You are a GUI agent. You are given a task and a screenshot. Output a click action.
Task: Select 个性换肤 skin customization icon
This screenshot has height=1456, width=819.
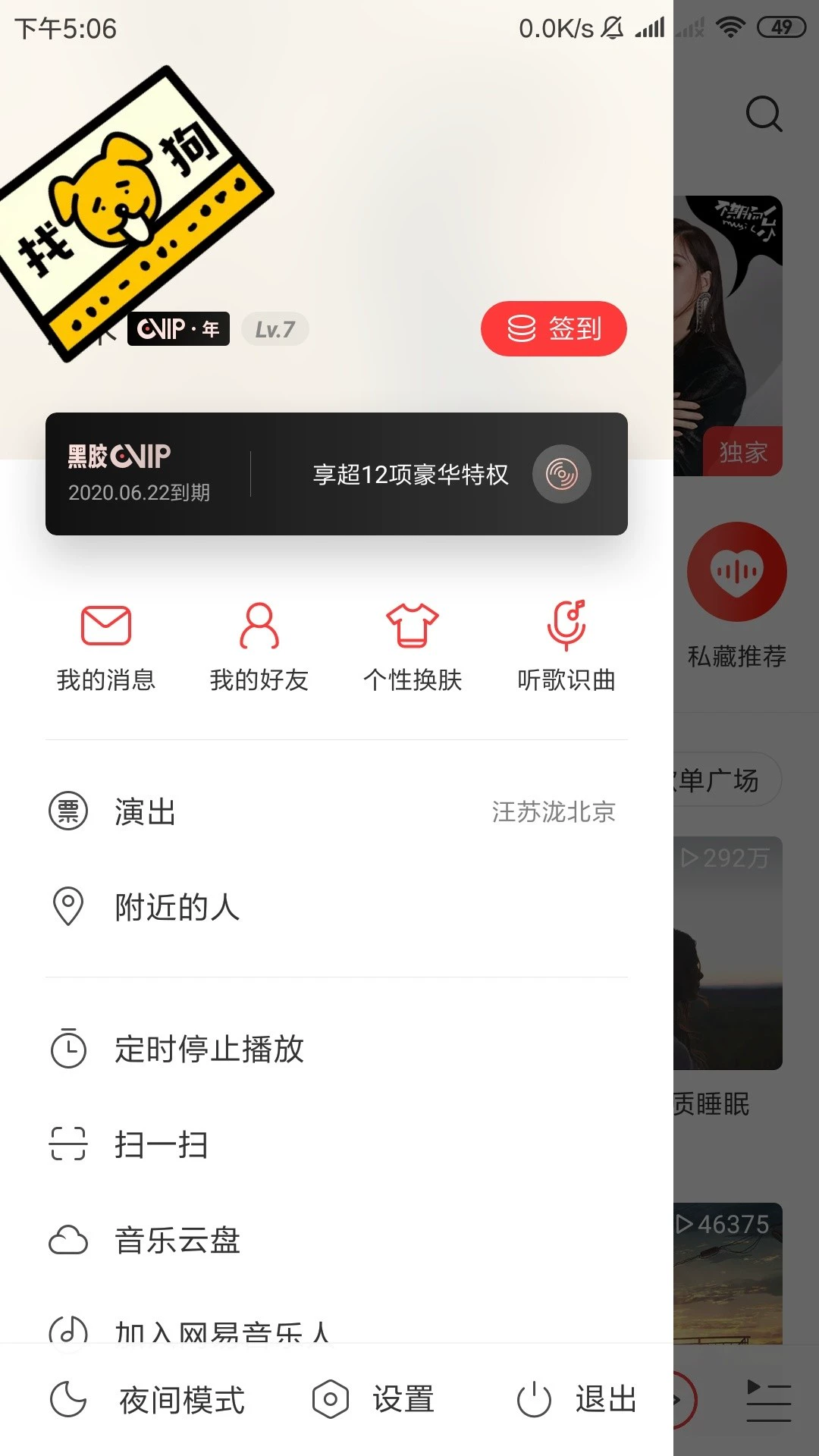click(x=413, y=641)
